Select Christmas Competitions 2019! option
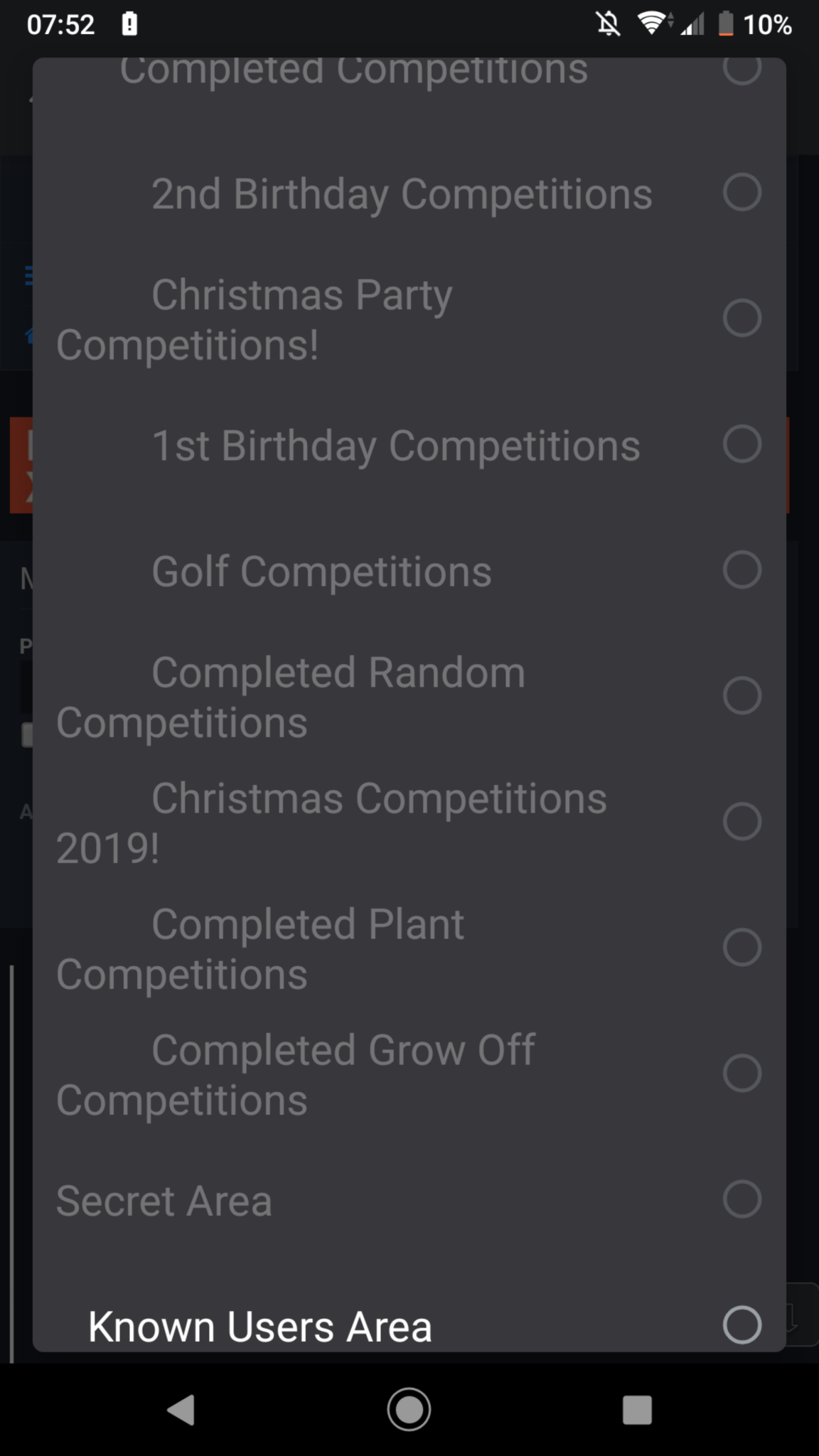Image resolution: width=819 pixels, height=1456 pixels. click(742, 822)
